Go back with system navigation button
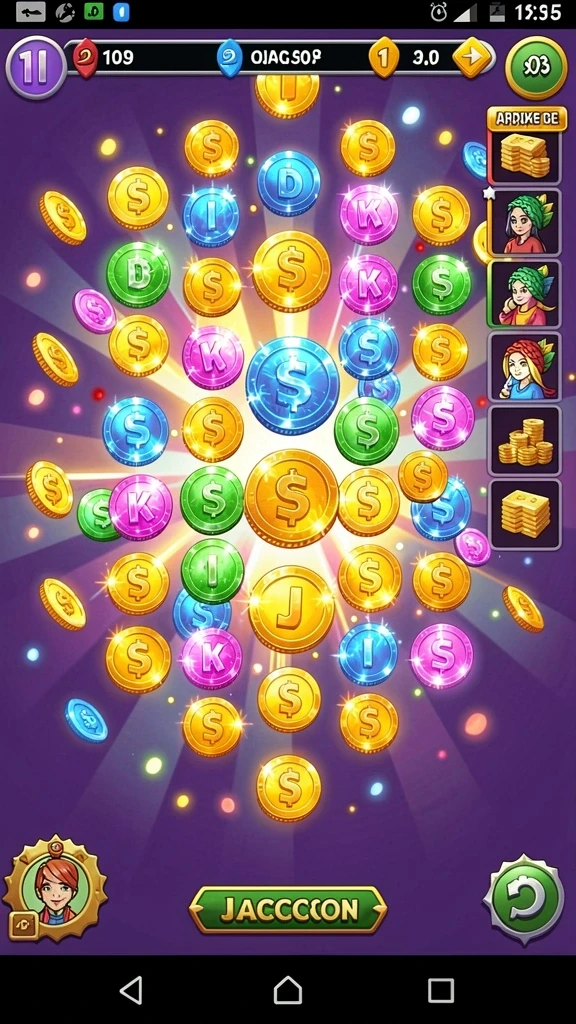 pyautogui.click(x=132, y=990)
